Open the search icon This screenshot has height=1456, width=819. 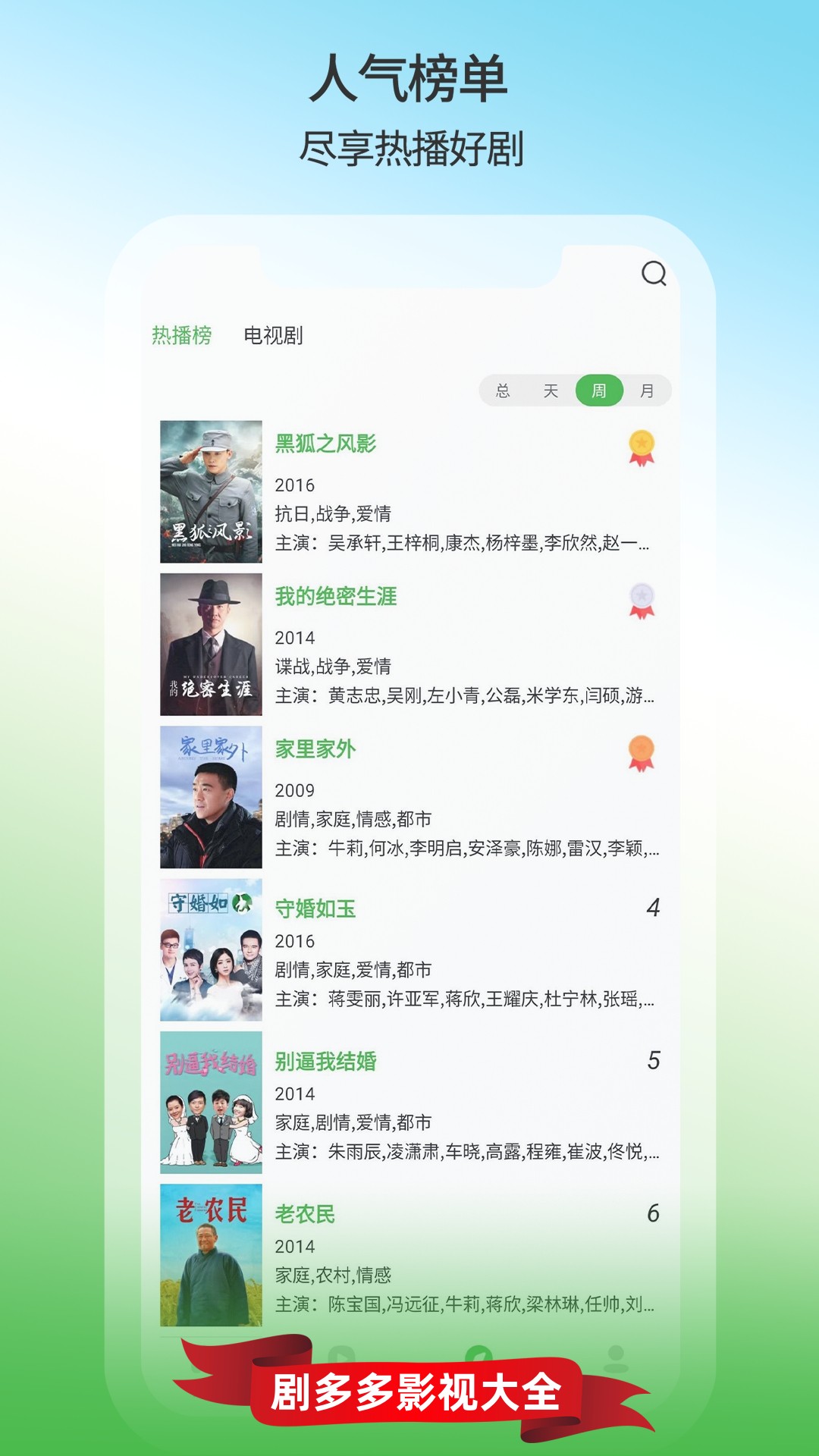[654, 271]
